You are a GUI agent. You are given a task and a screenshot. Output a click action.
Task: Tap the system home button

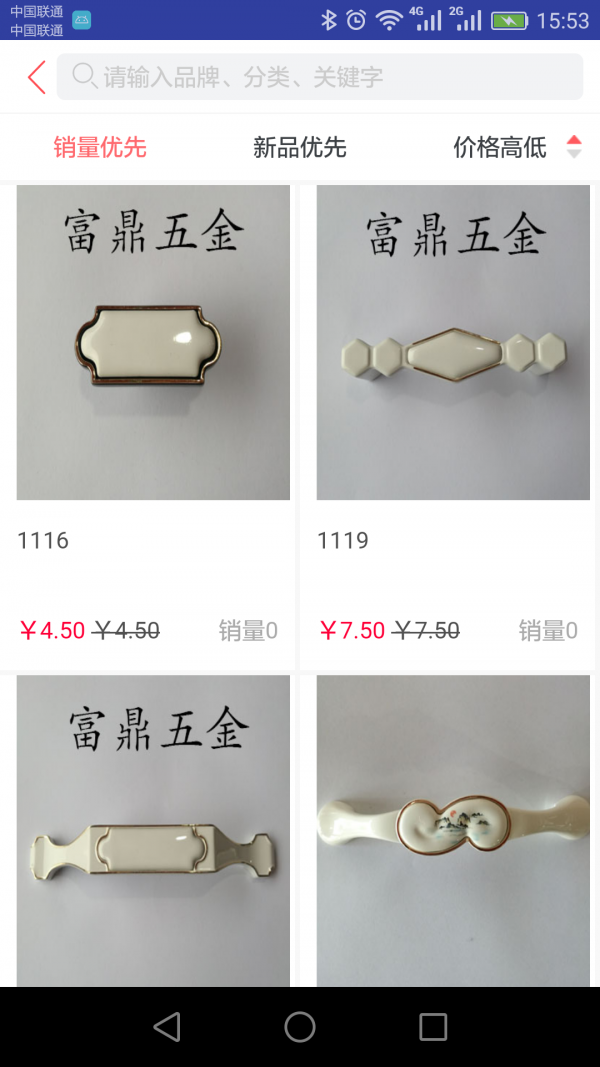point(299,1026)
